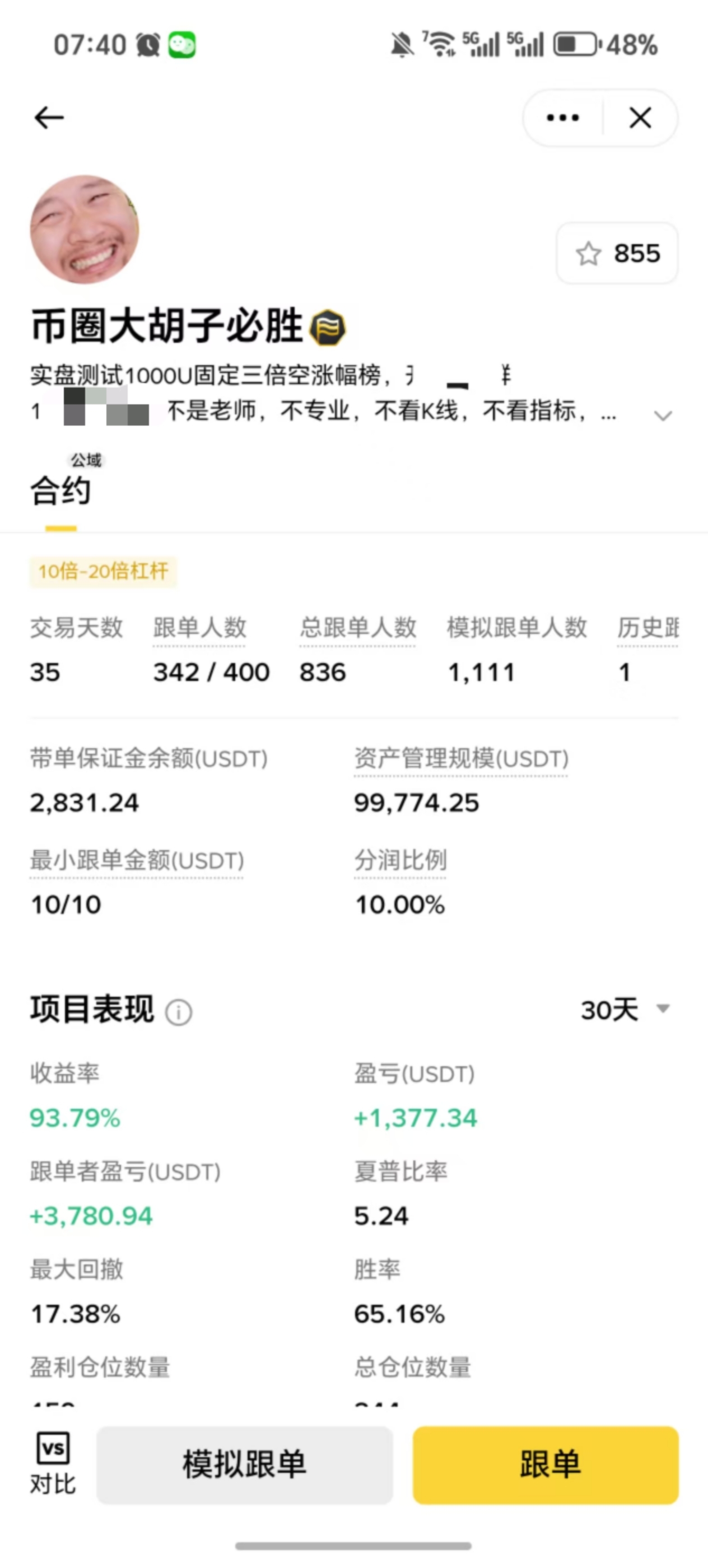
Task: Show explanation for 最小跟单金额(USDT)
Action: tap(137, 861)
